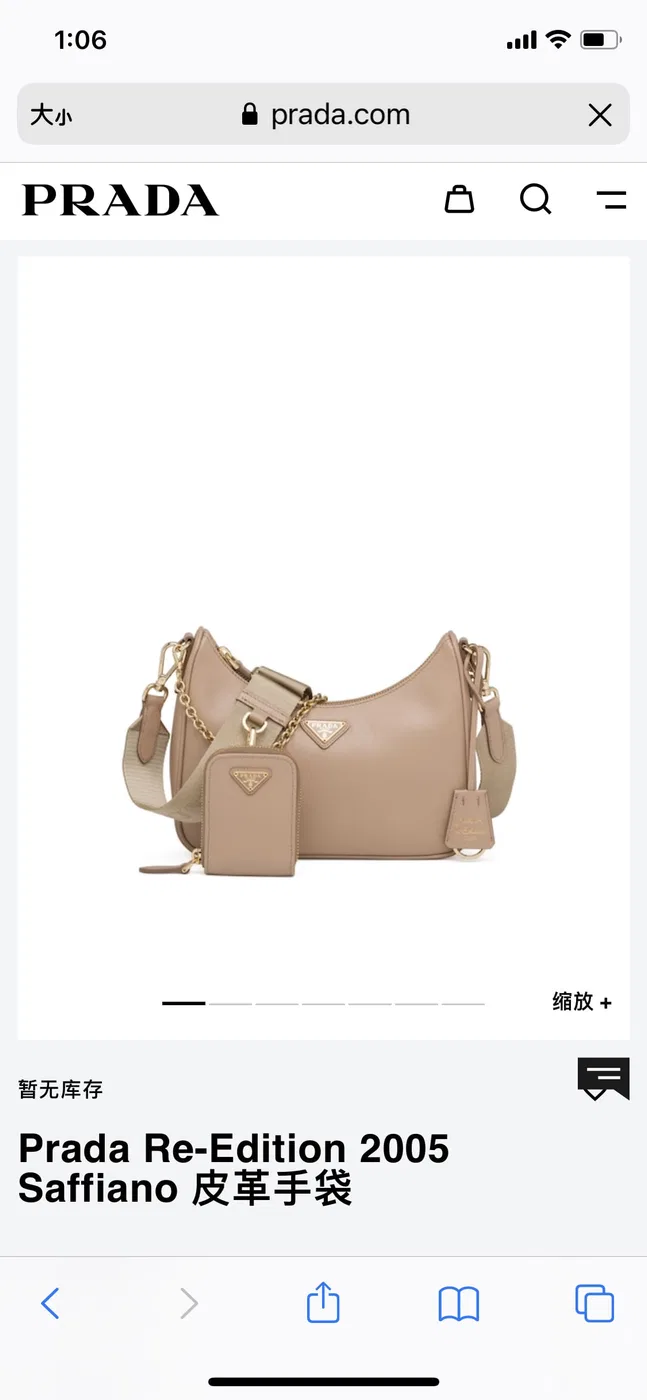This screenshot has height=1400, width=647.
Task: Stop loading with the X button
Action: (x=600, y=115)
